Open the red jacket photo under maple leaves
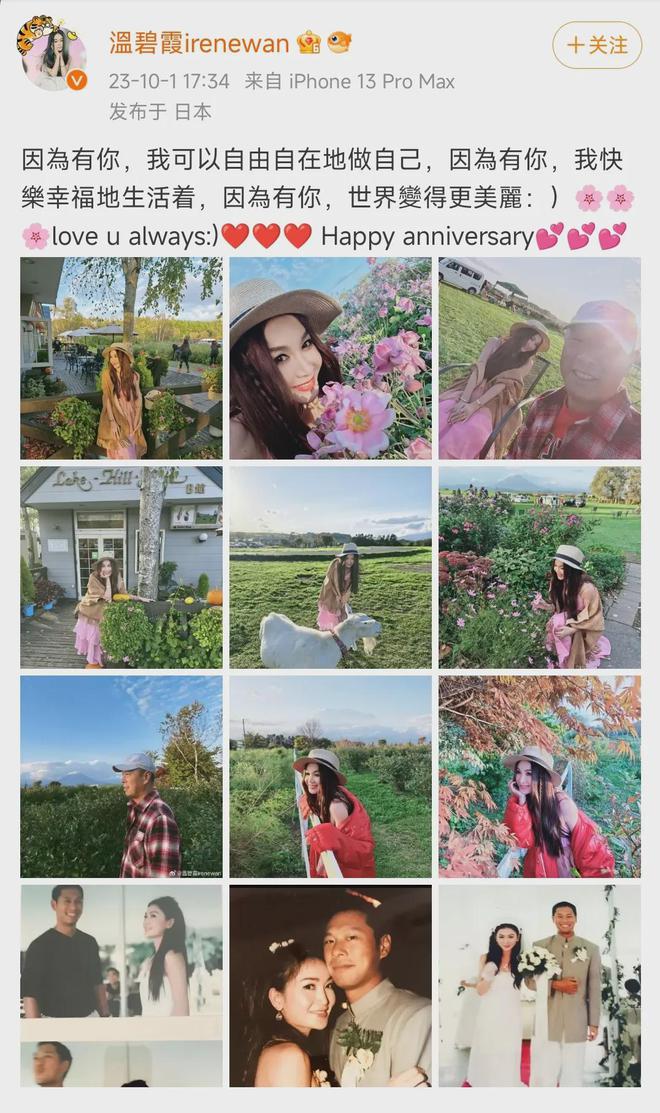Image resolution: width=660 pixels, height=1113 pixels. click(x=540, y=777)
